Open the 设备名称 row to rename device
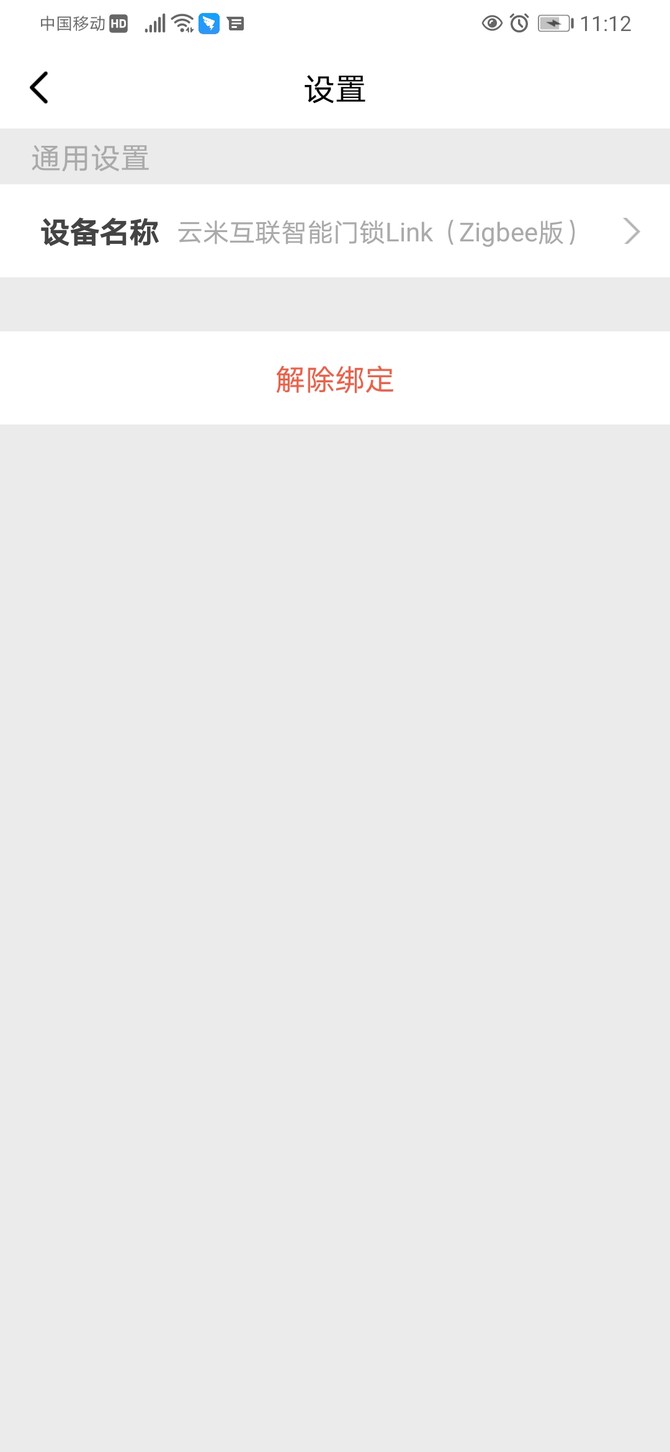 (x=335, y=231)
